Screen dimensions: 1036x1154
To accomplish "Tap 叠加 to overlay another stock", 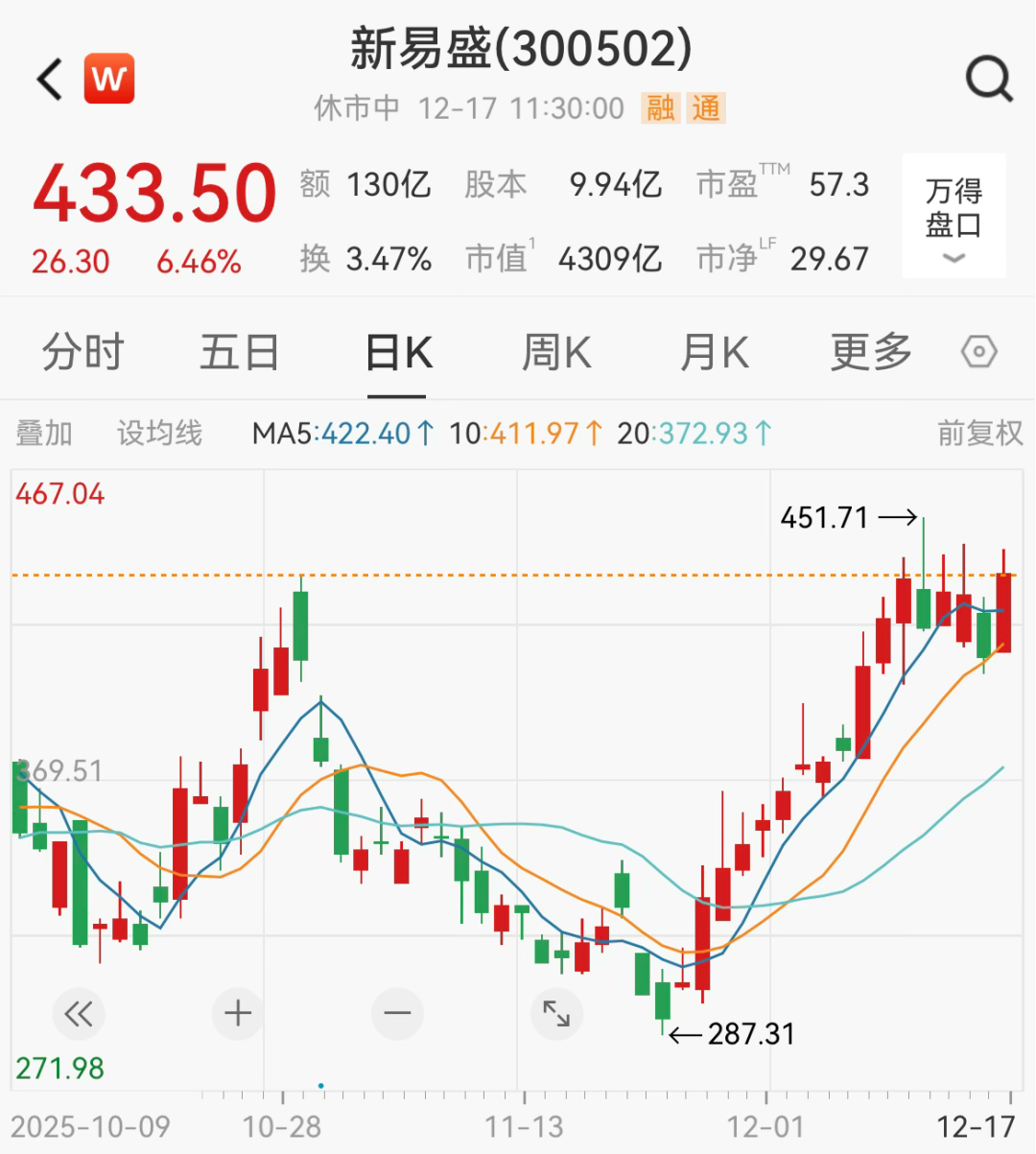I will pos(44,434).
